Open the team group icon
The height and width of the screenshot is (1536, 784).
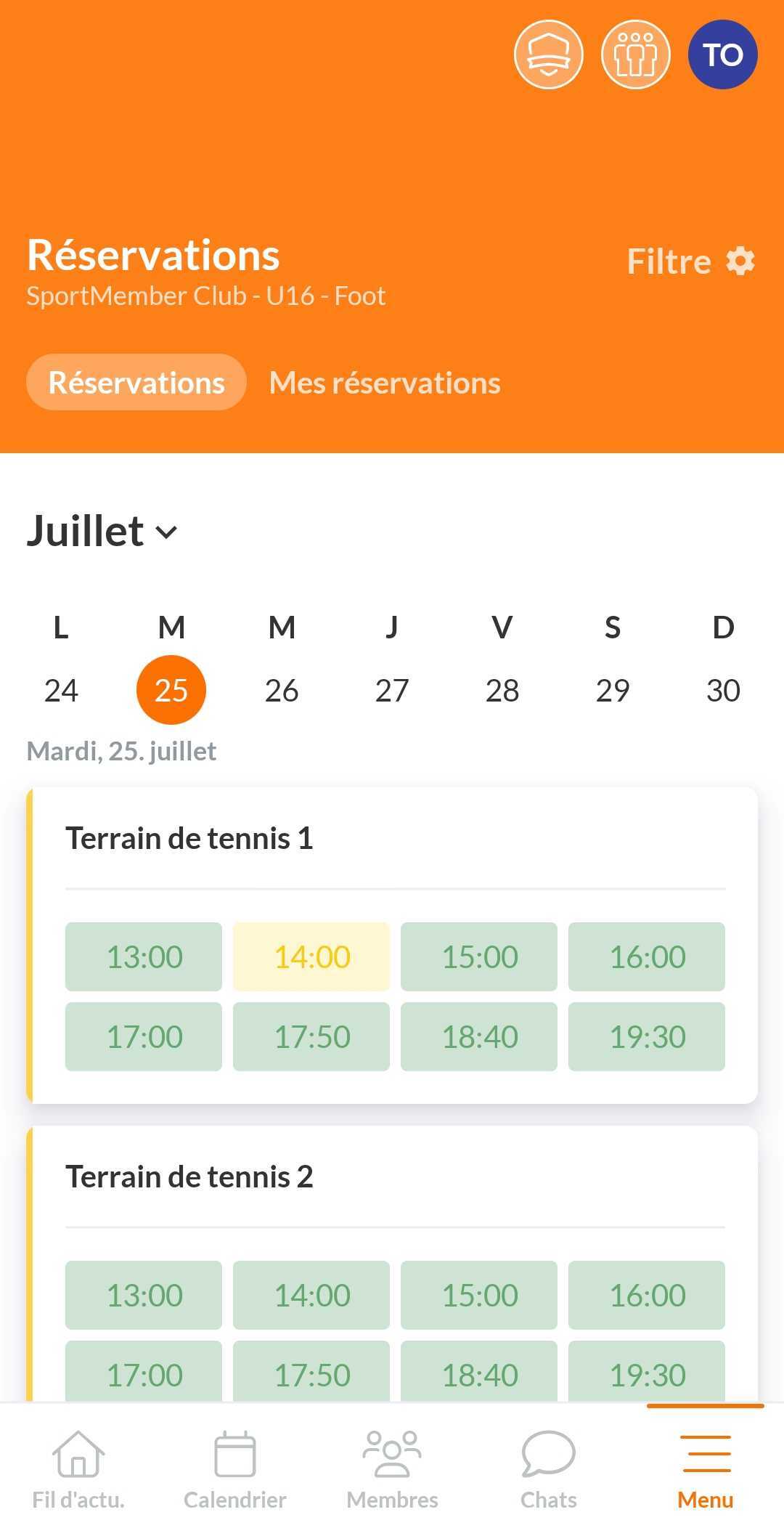tap(635, 54)
